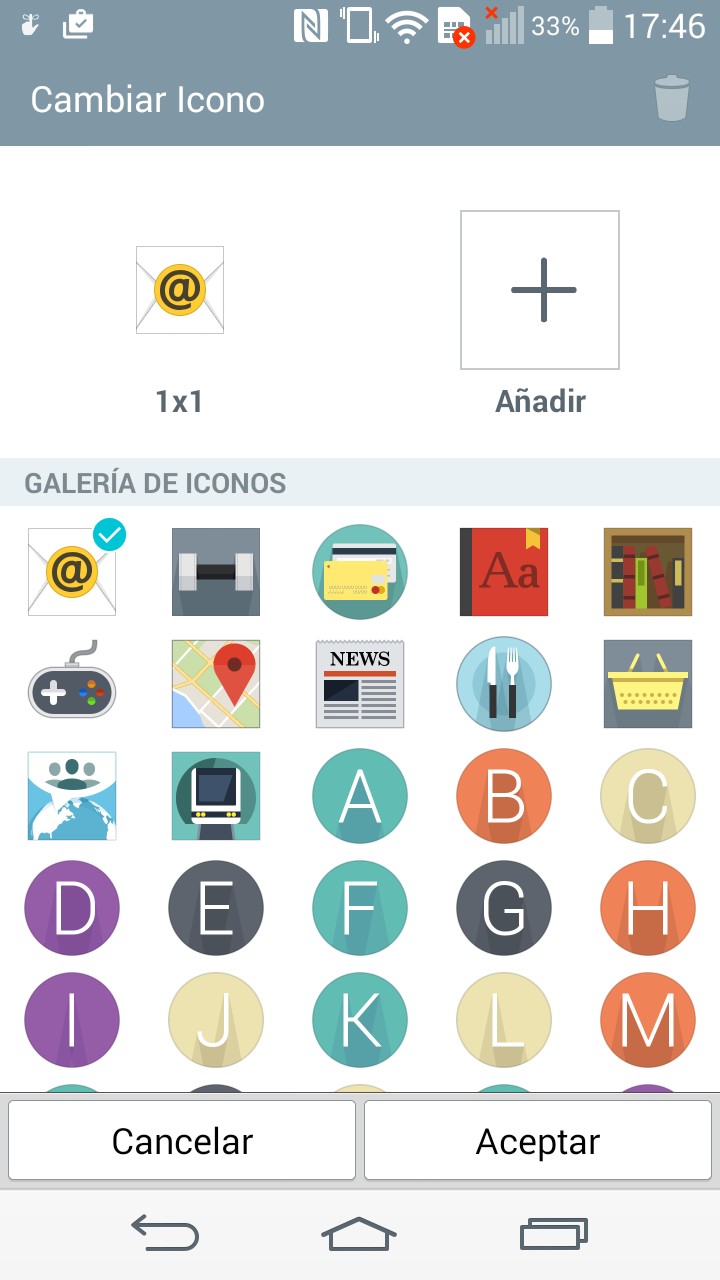Tap Cancelar to discard changes
Viewport: 720px width, 1280px height.
pyautogui.click(x=182, y=1141)
